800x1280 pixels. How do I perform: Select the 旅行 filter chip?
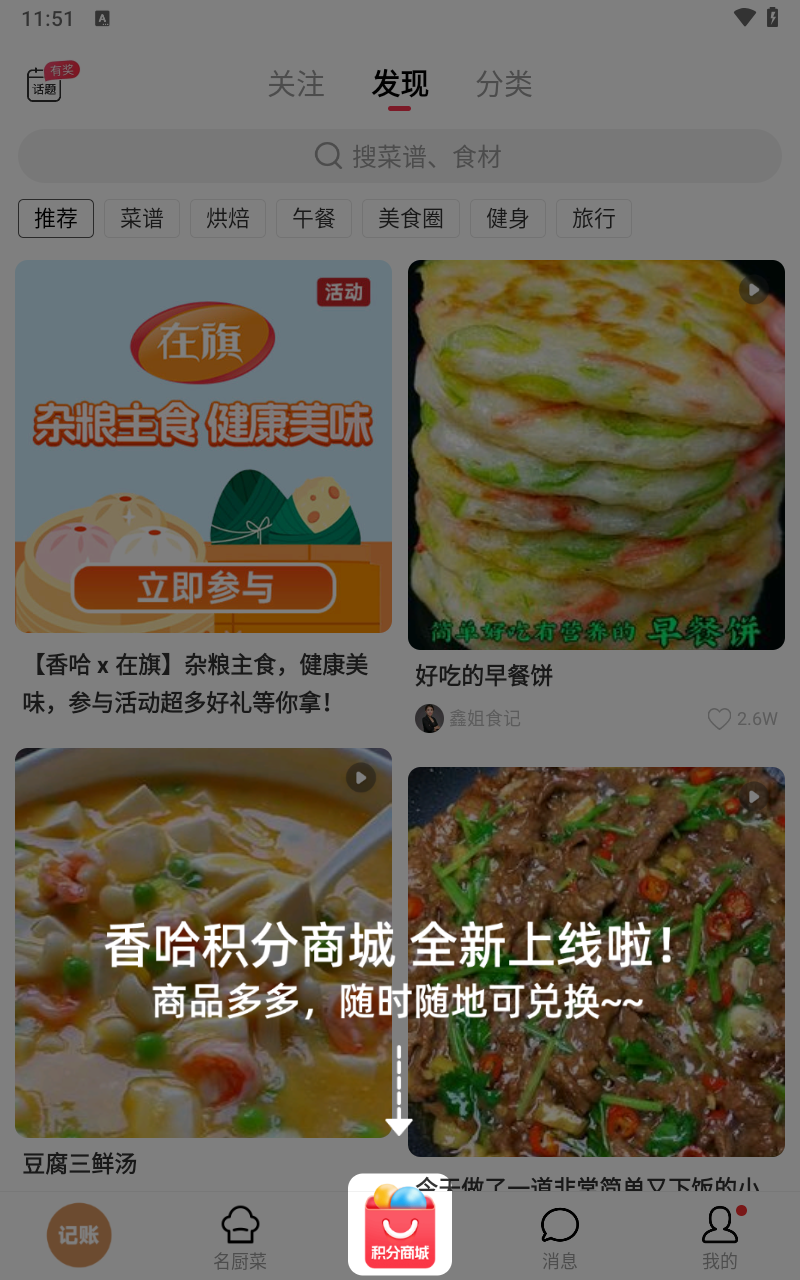pos(594,218)
